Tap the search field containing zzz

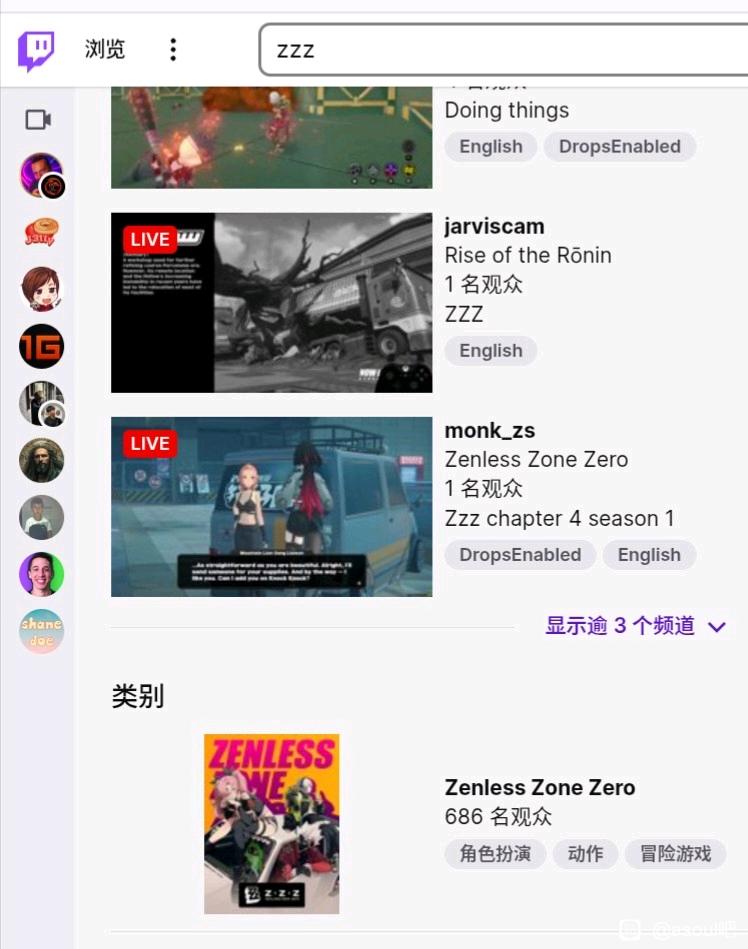(x=500, y=50)
